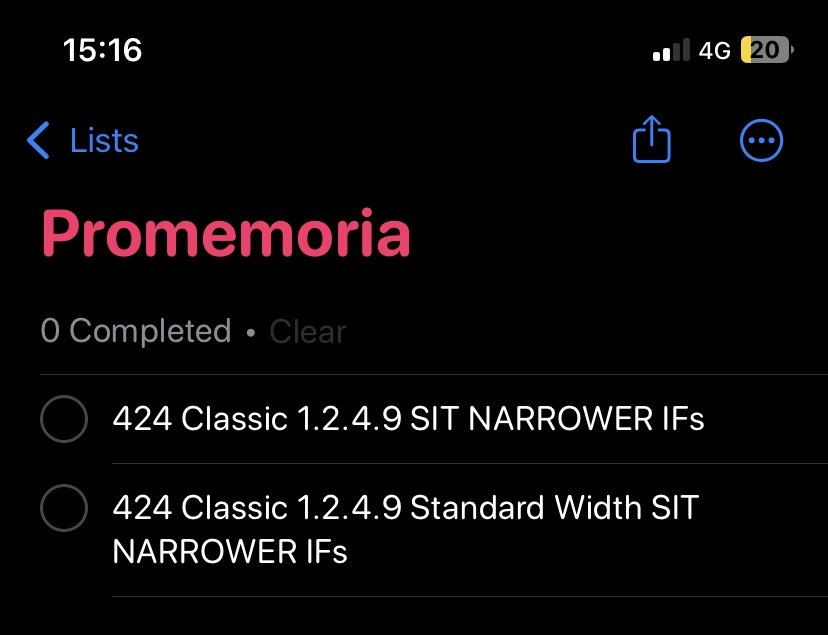The image size is (828, 635).
Task: Go back to Lists
Action: click(x=84, y=141)
